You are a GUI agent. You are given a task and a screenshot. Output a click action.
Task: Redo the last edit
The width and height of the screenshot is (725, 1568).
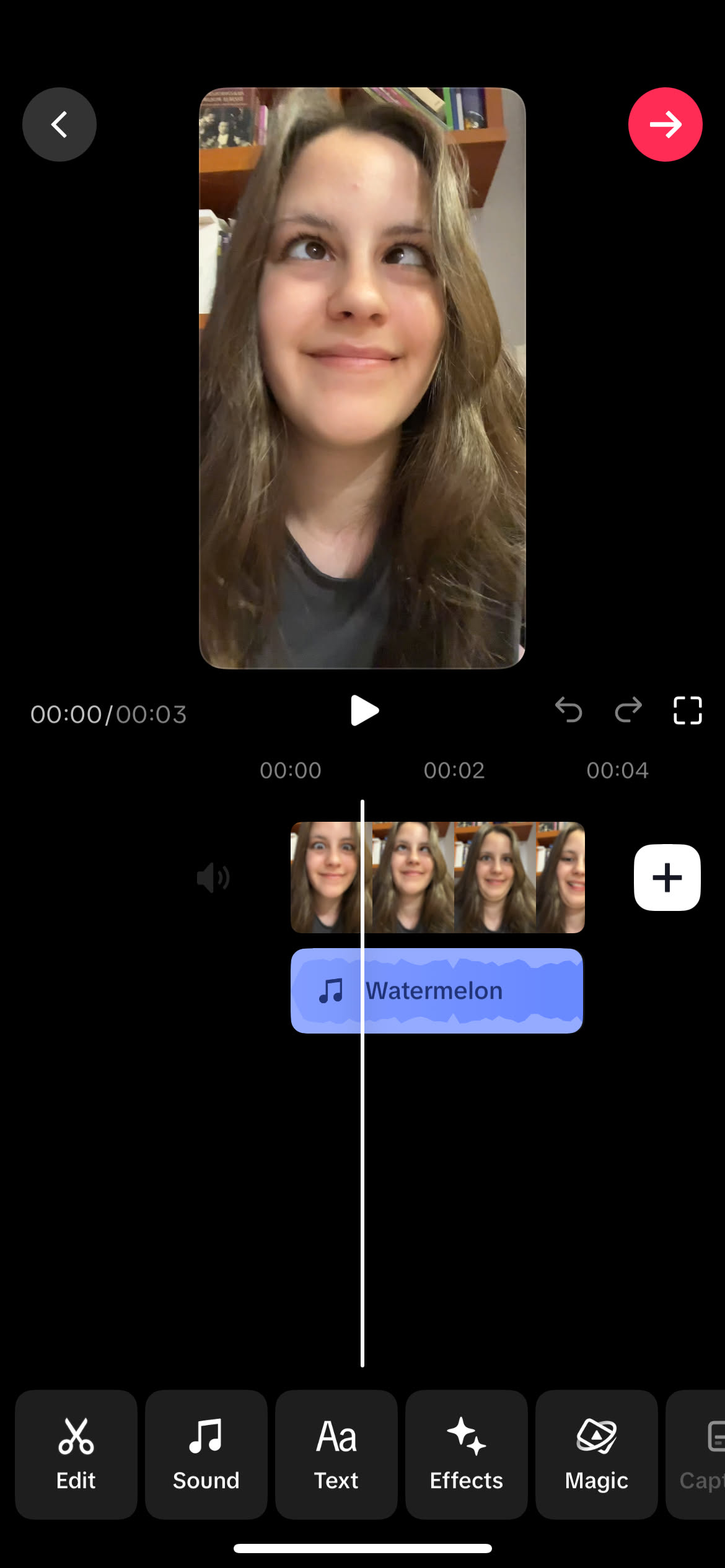click(628, 710)
